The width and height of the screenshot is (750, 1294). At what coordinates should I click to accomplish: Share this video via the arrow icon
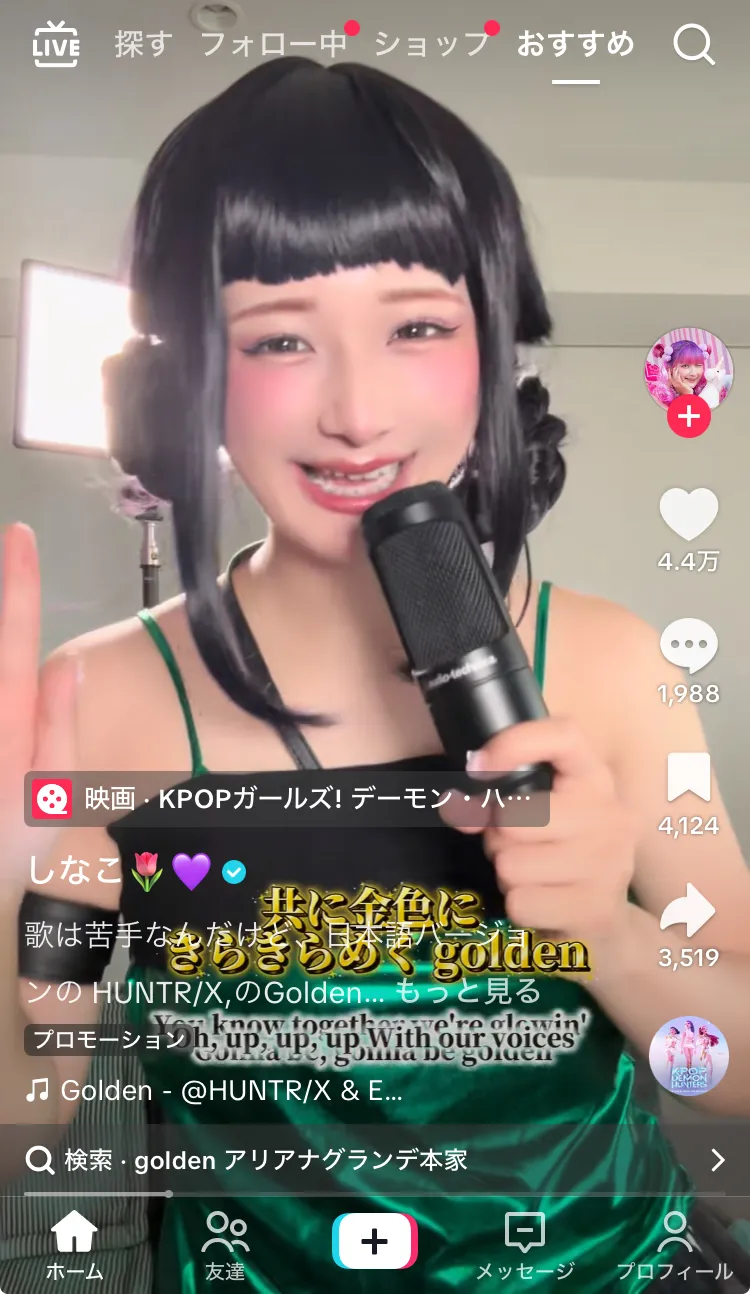click(689, 911)
